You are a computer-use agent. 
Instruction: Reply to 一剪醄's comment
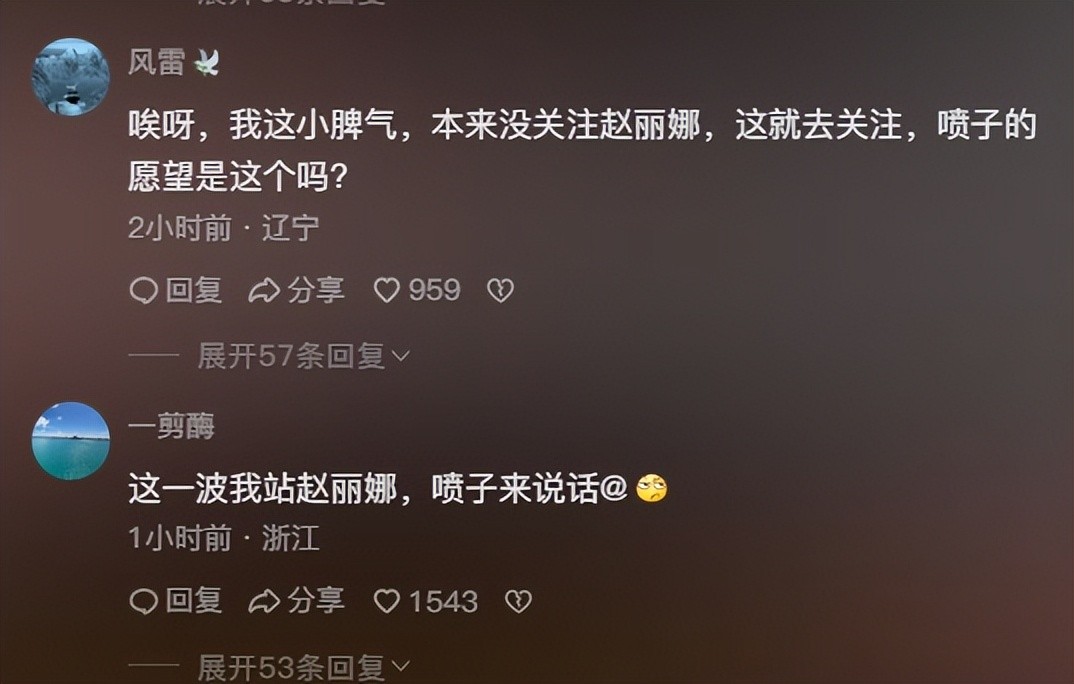click(176, 601)
